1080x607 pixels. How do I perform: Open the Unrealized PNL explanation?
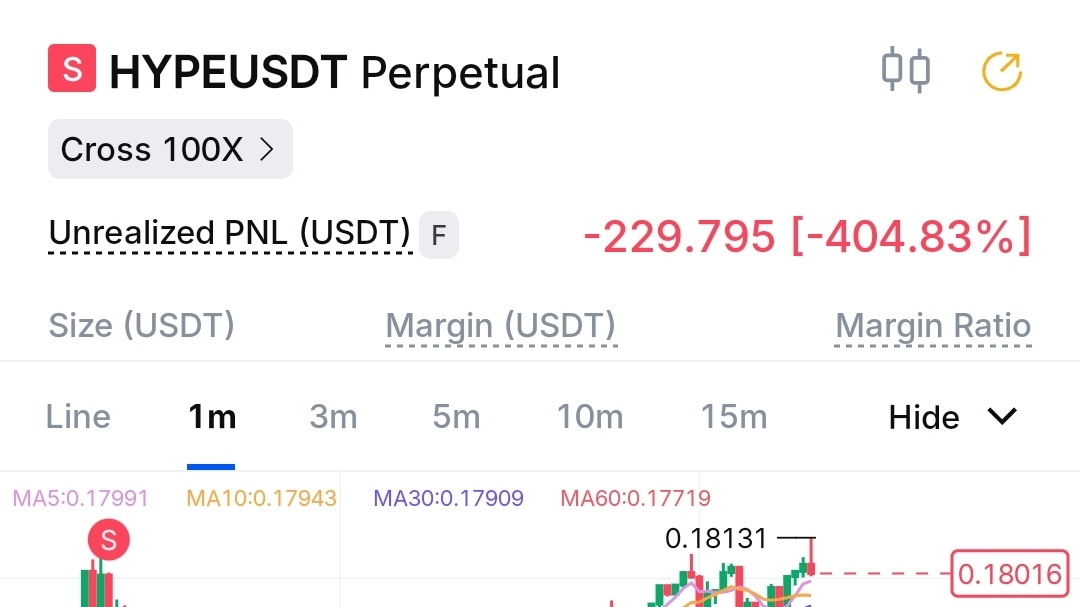tap(230, 234)
